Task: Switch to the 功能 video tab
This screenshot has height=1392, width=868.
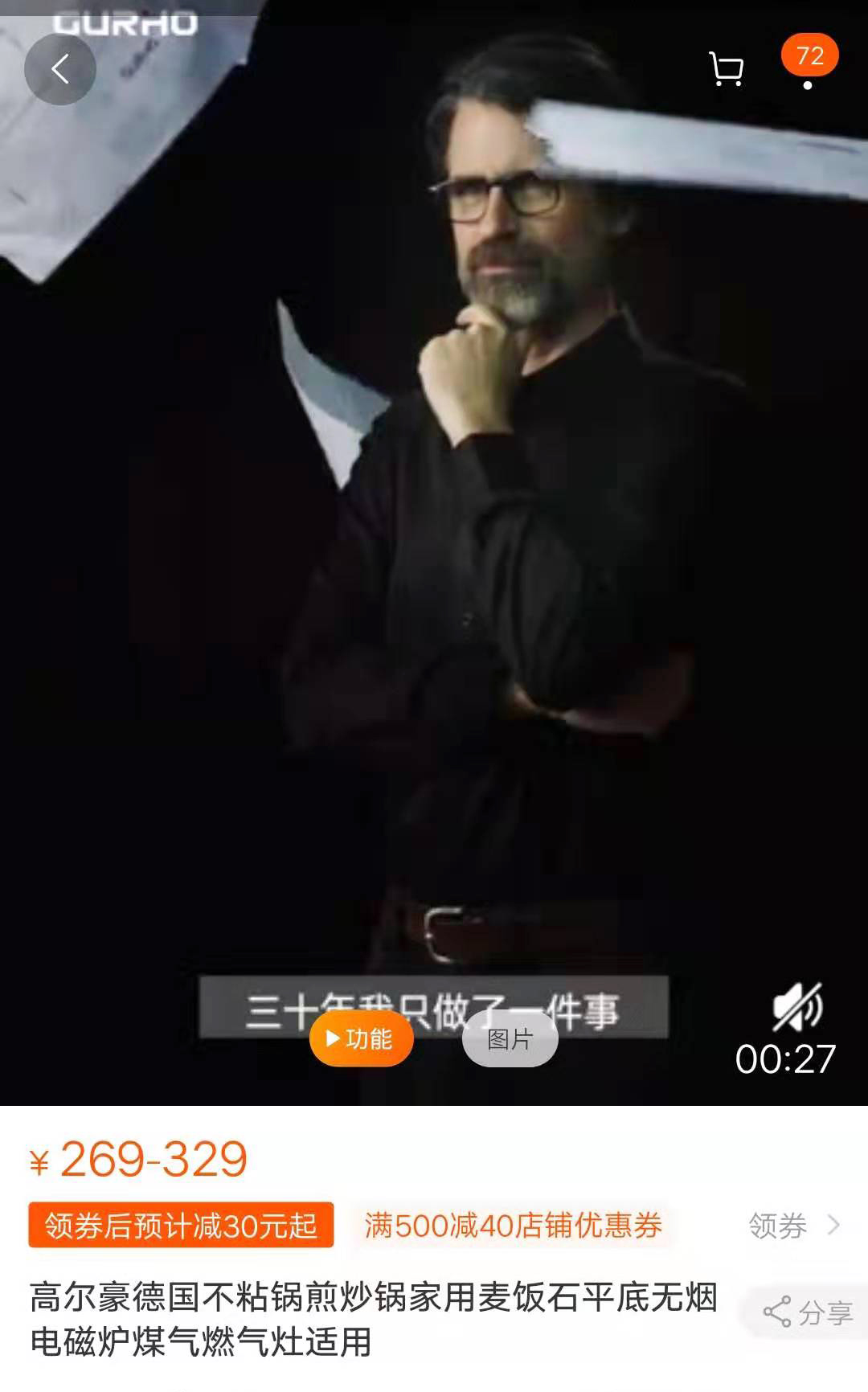Action: tap(362, 1038)
